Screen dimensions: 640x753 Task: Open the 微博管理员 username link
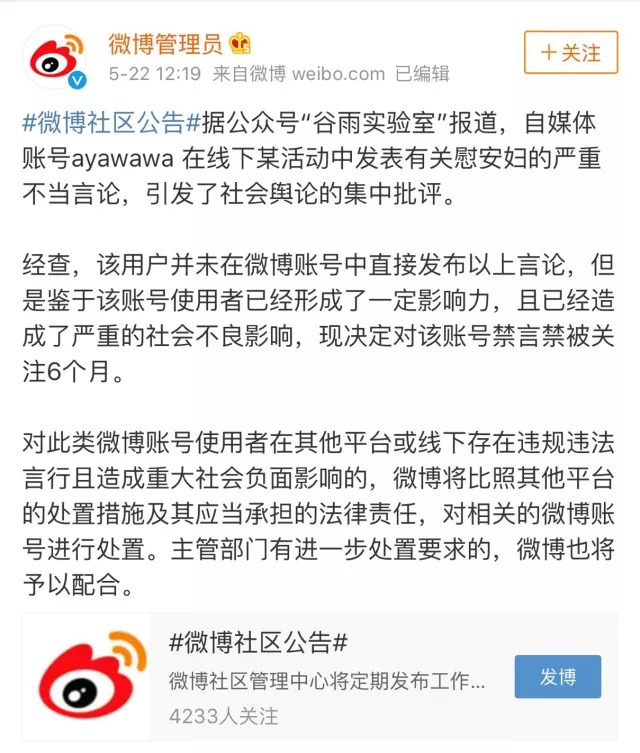click(166, 43)
